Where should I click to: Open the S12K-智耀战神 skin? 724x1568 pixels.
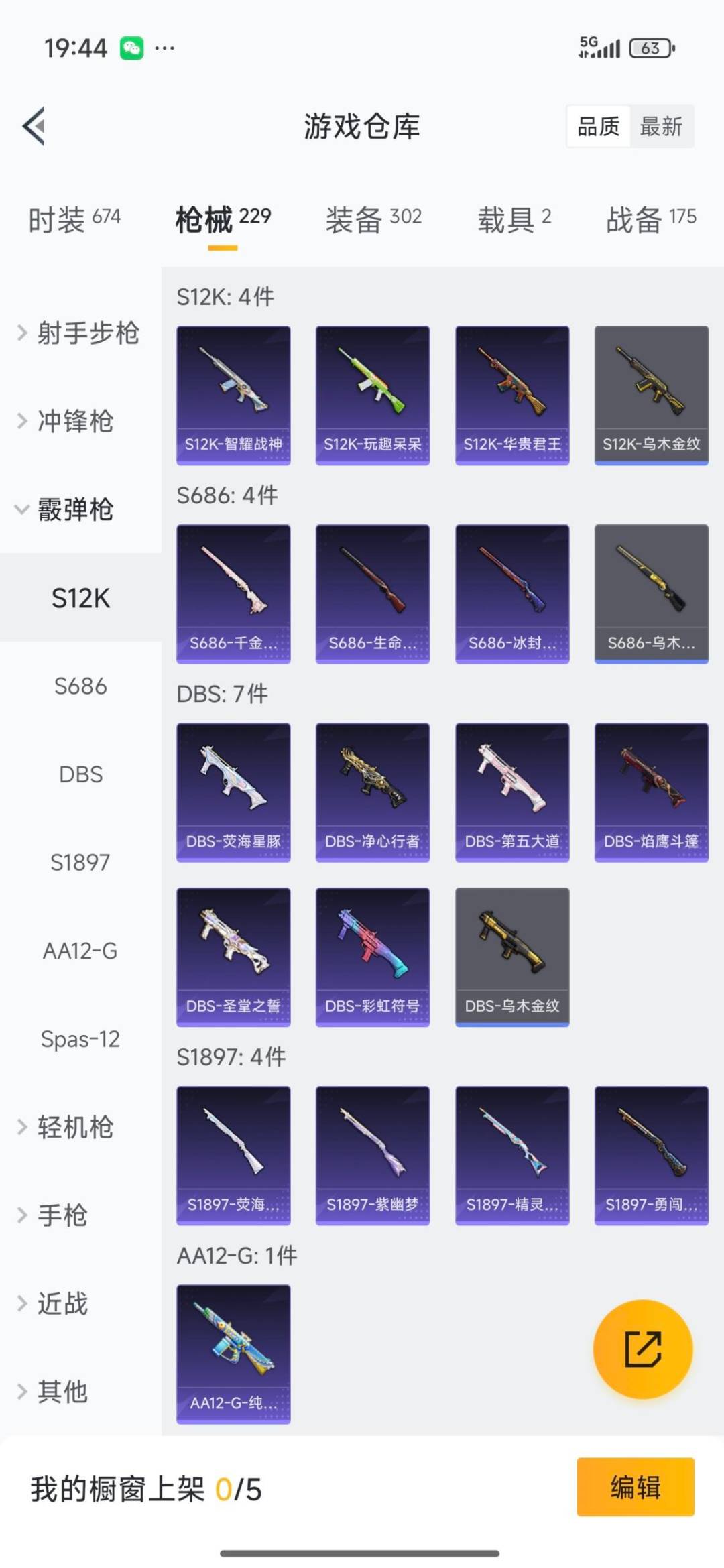click(x=233, y=395)
